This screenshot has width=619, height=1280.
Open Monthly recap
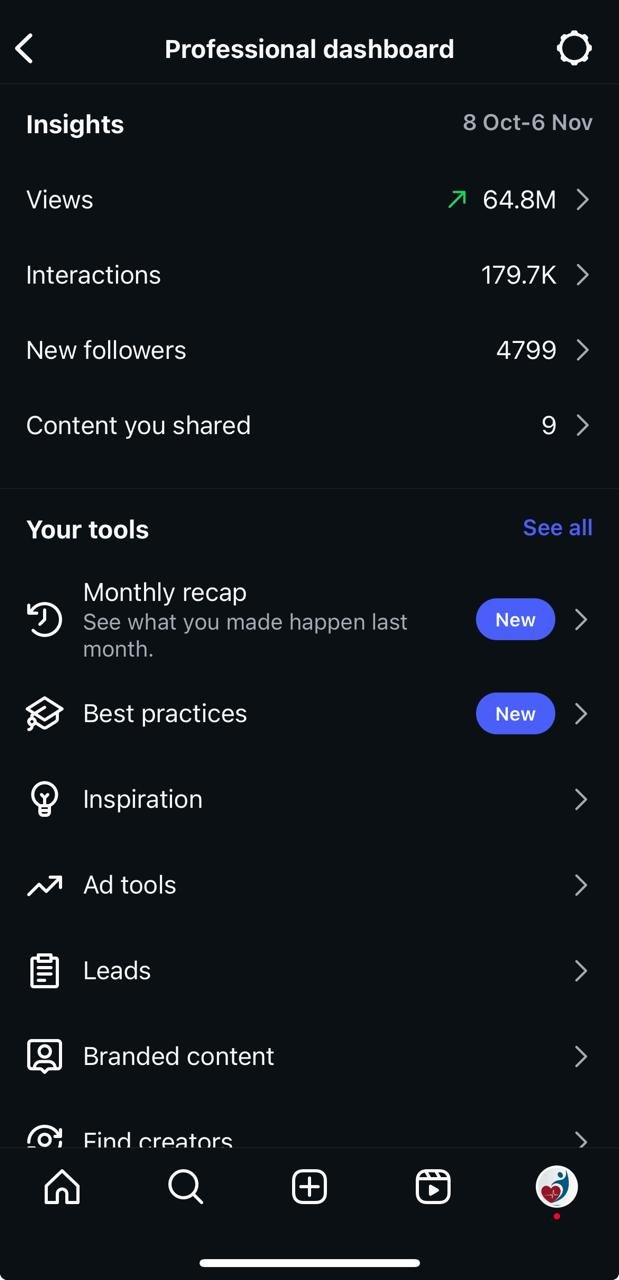click(309, 620)
